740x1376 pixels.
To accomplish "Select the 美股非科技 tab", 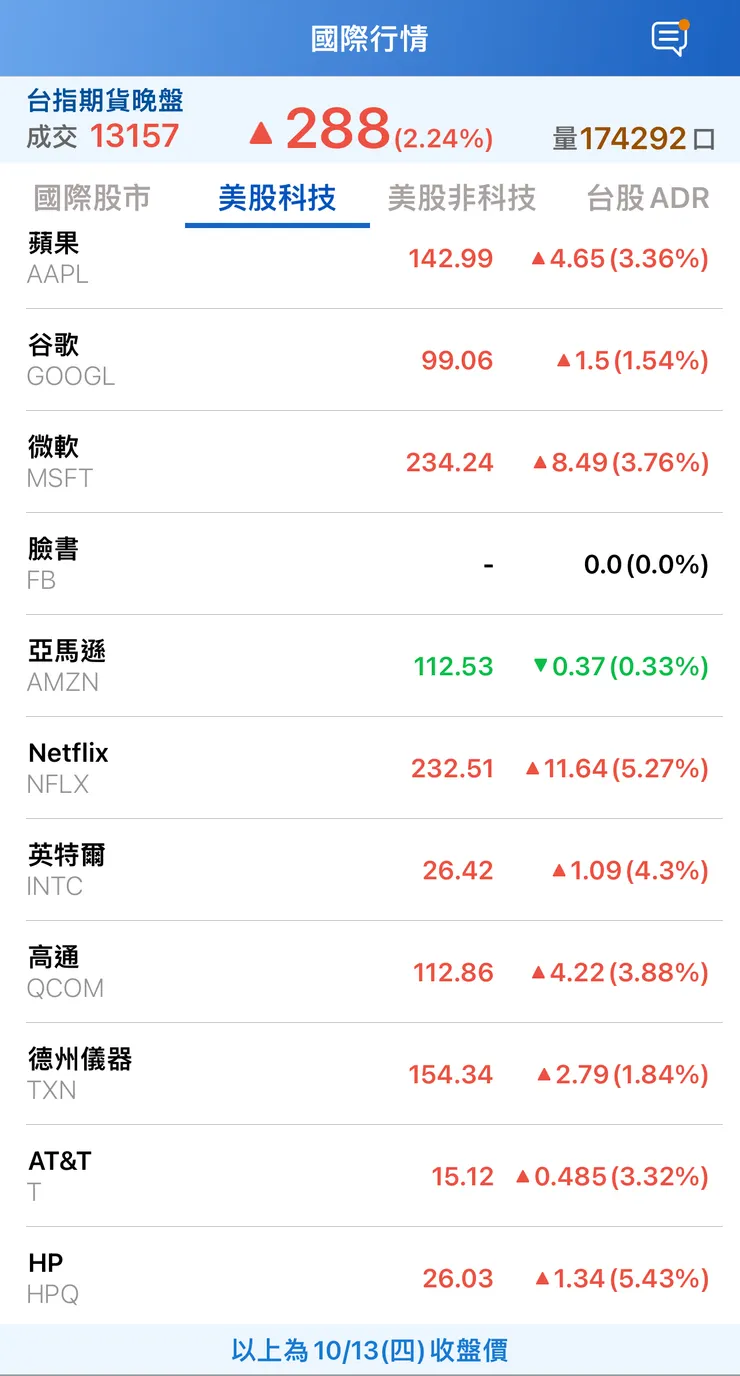I will [x=463, y=198].
